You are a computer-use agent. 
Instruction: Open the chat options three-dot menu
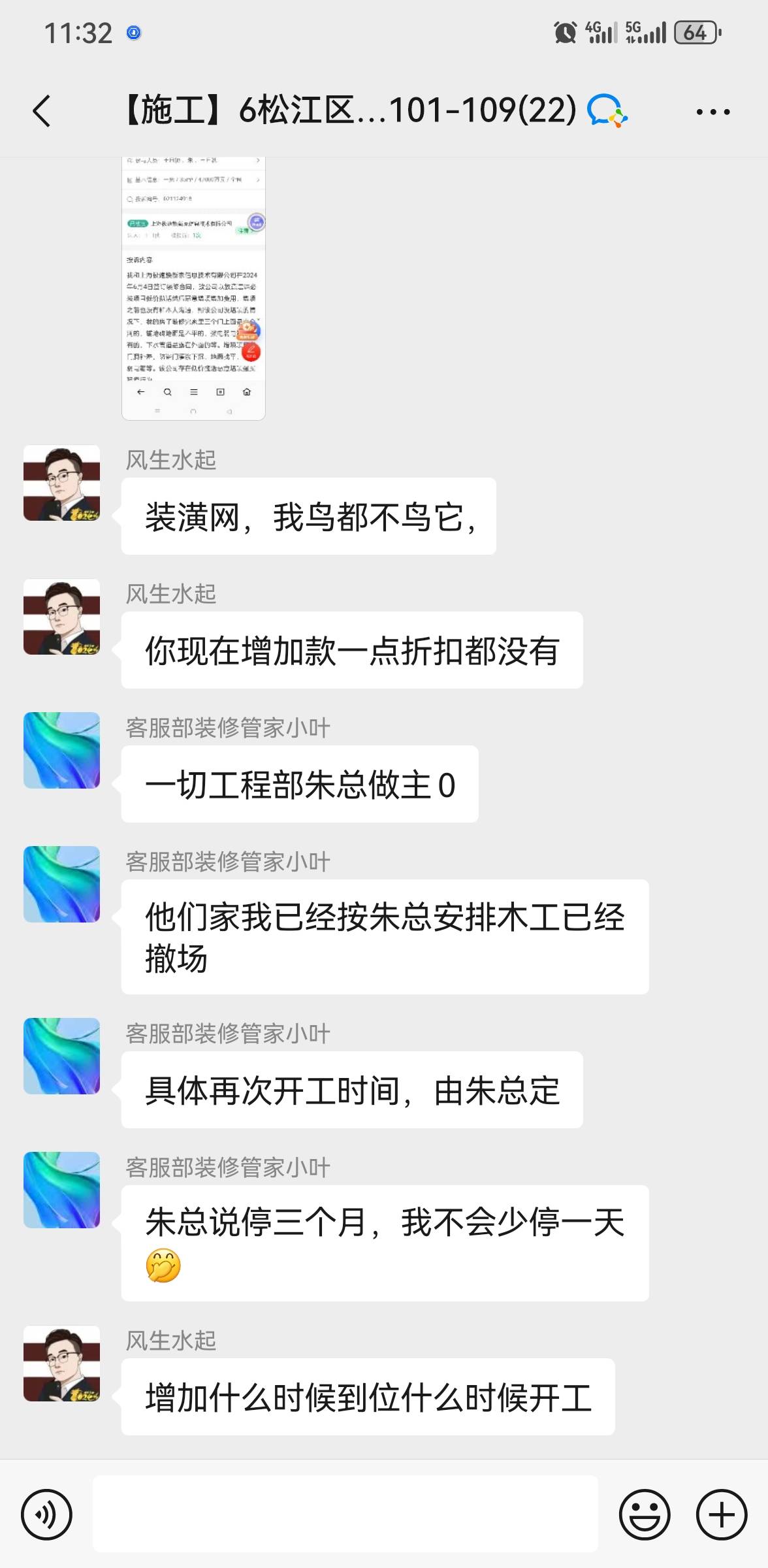(x=712, y=112)
